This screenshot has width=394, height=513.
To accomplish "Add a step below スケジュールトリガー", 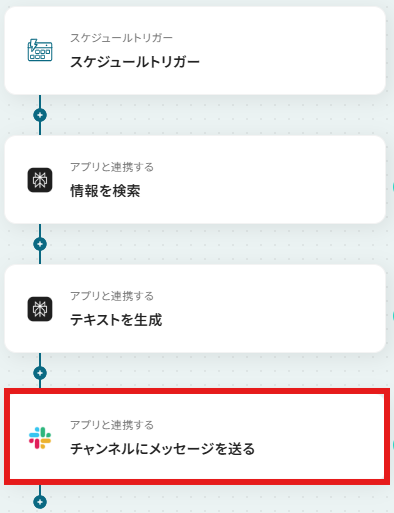I will click(x=40, y=115).
